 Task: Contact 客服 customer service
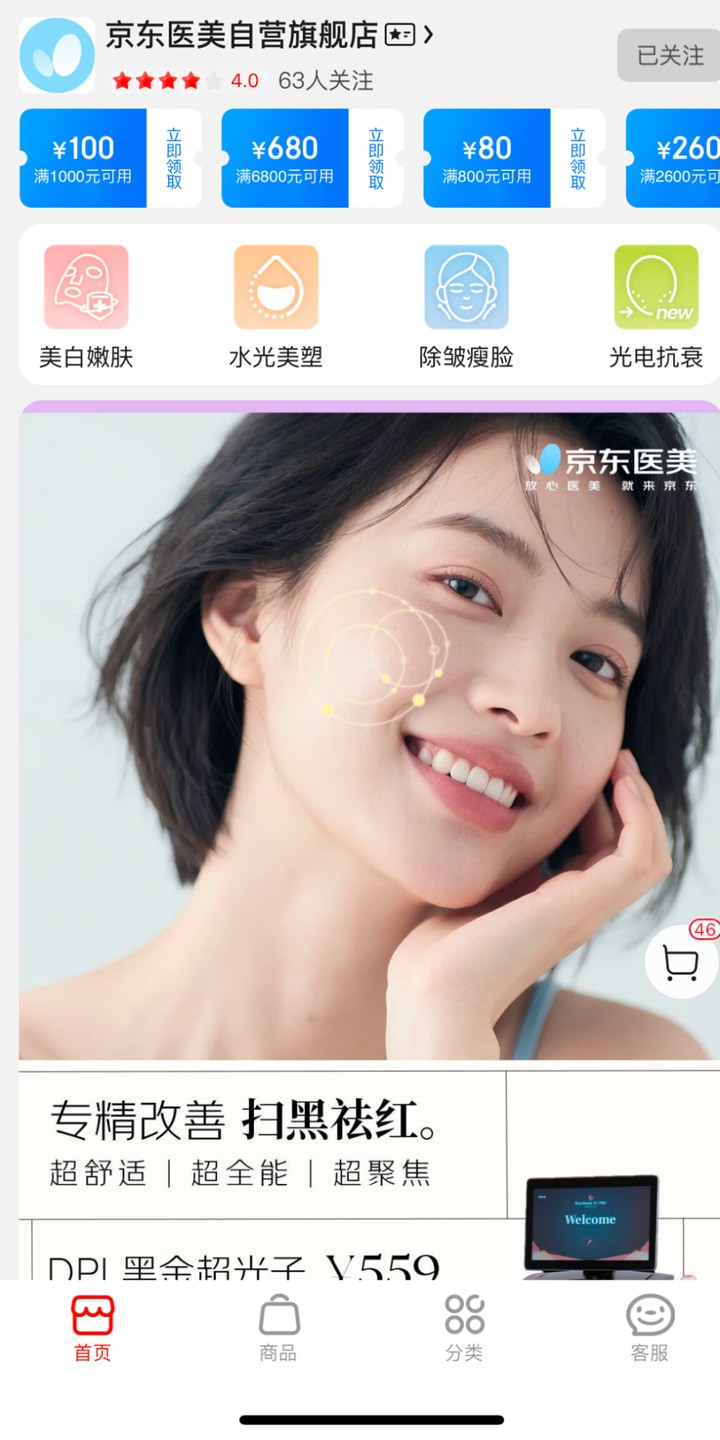650,1328
